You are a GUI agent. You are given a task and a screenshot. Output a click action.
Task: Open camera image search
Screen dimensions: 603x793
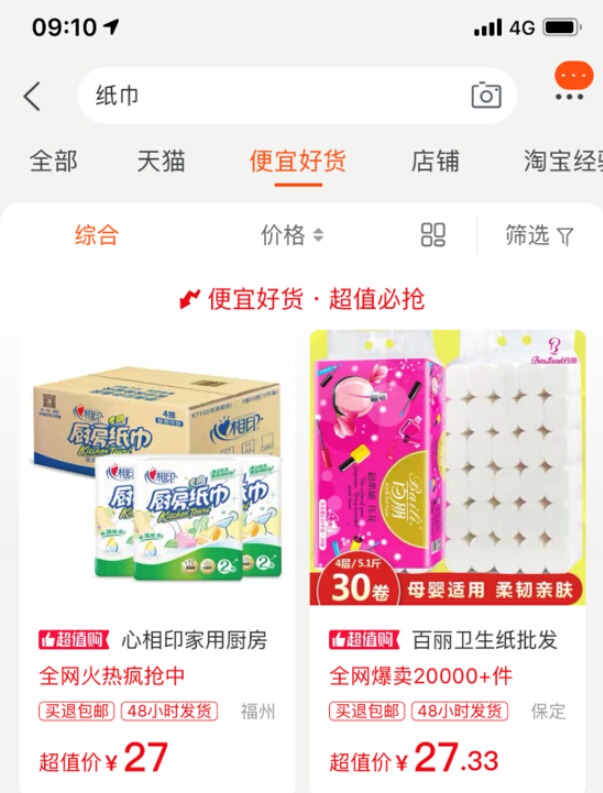coord(486,96)
